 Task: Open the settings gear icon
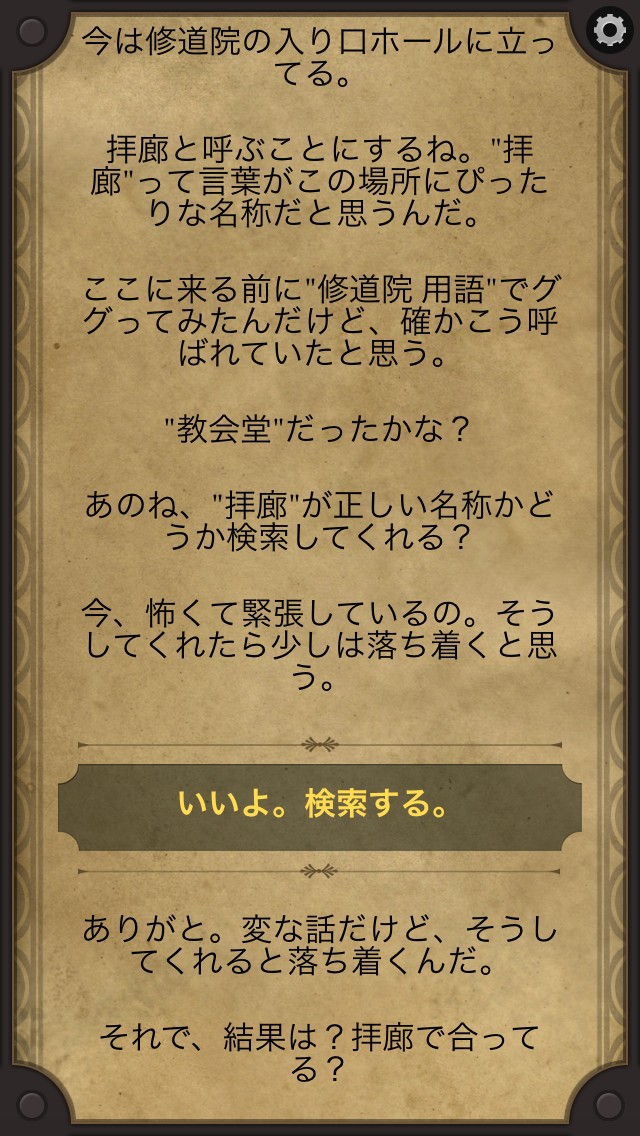click(609, 30)
